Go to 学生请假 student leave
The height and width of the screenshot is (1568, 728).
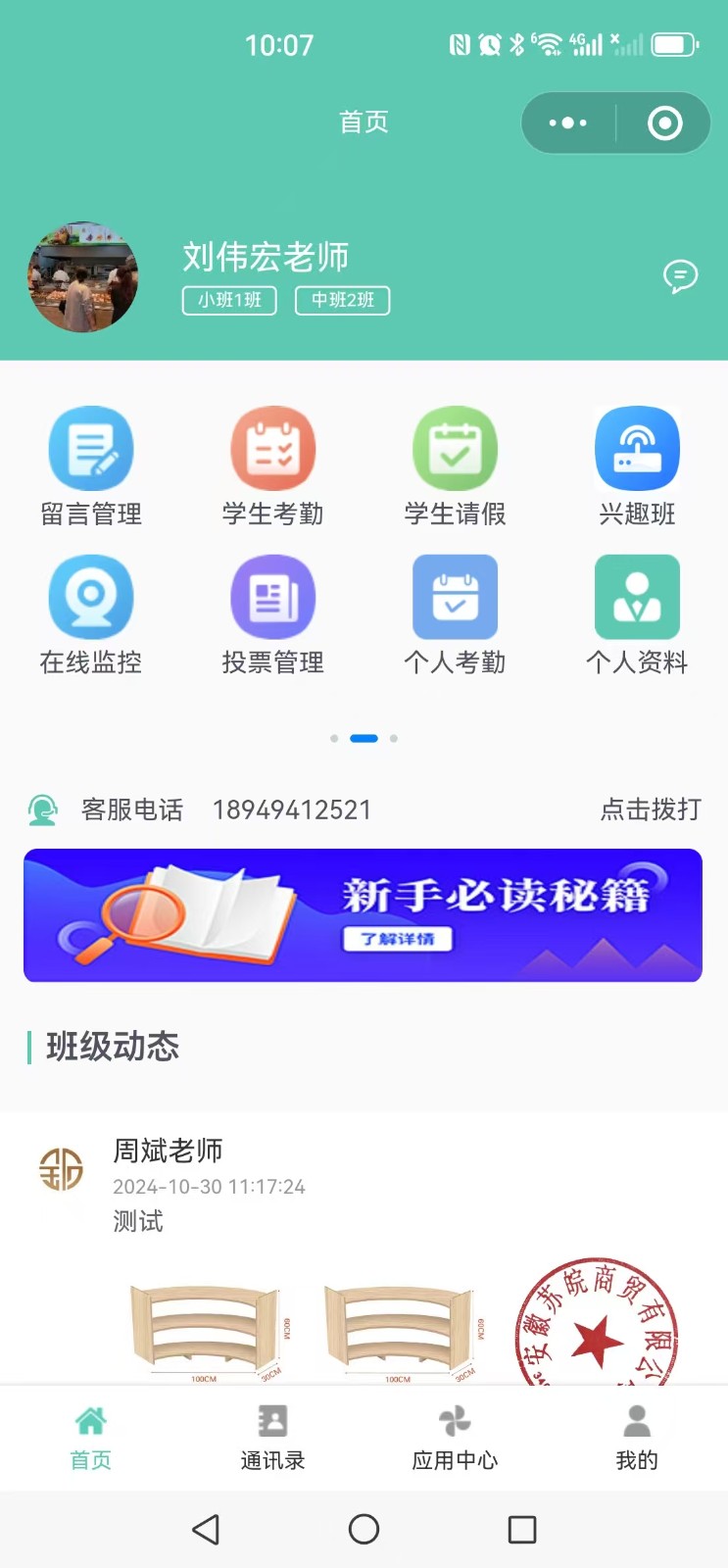click(x=456, y=467)
